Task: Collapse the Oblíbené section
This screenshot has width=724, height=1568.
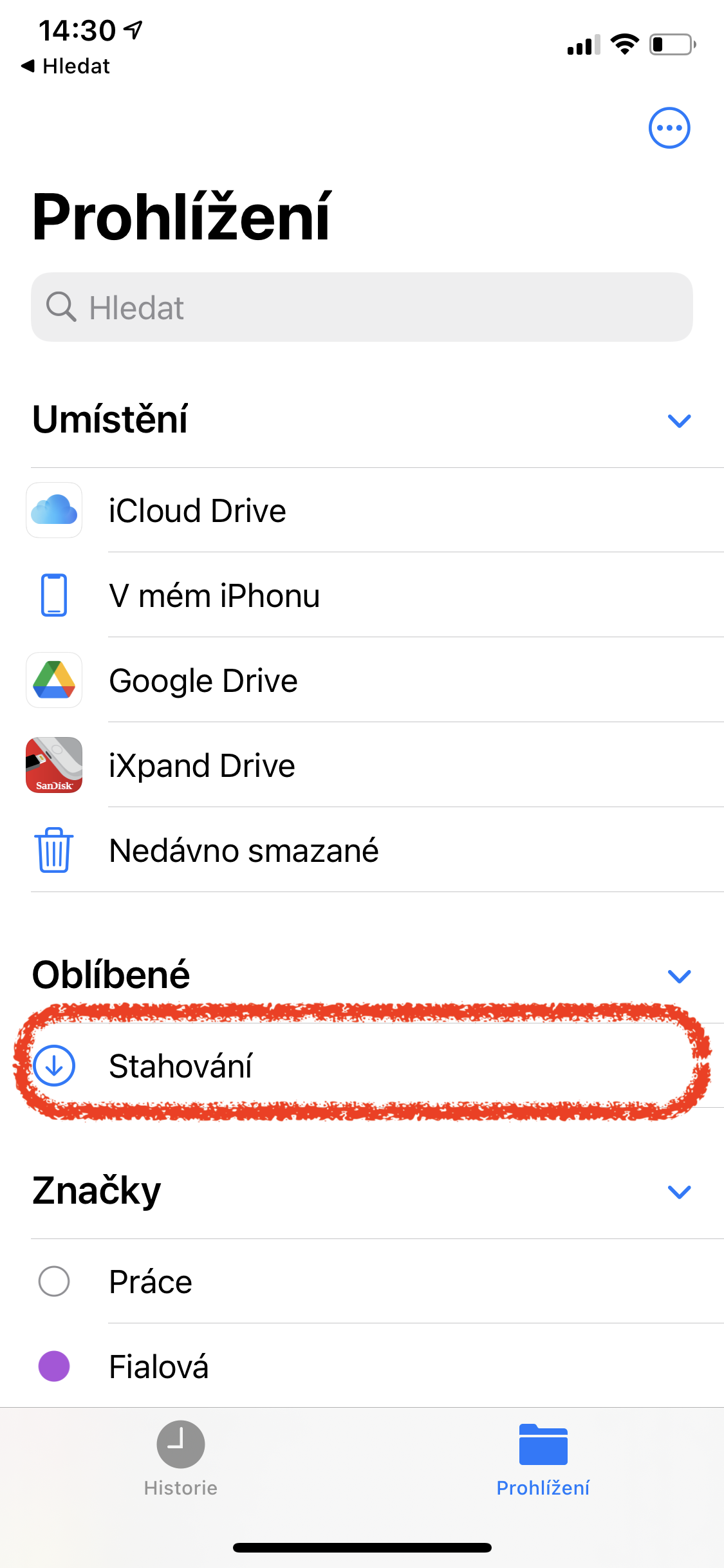Action: [x=679, y=976]
